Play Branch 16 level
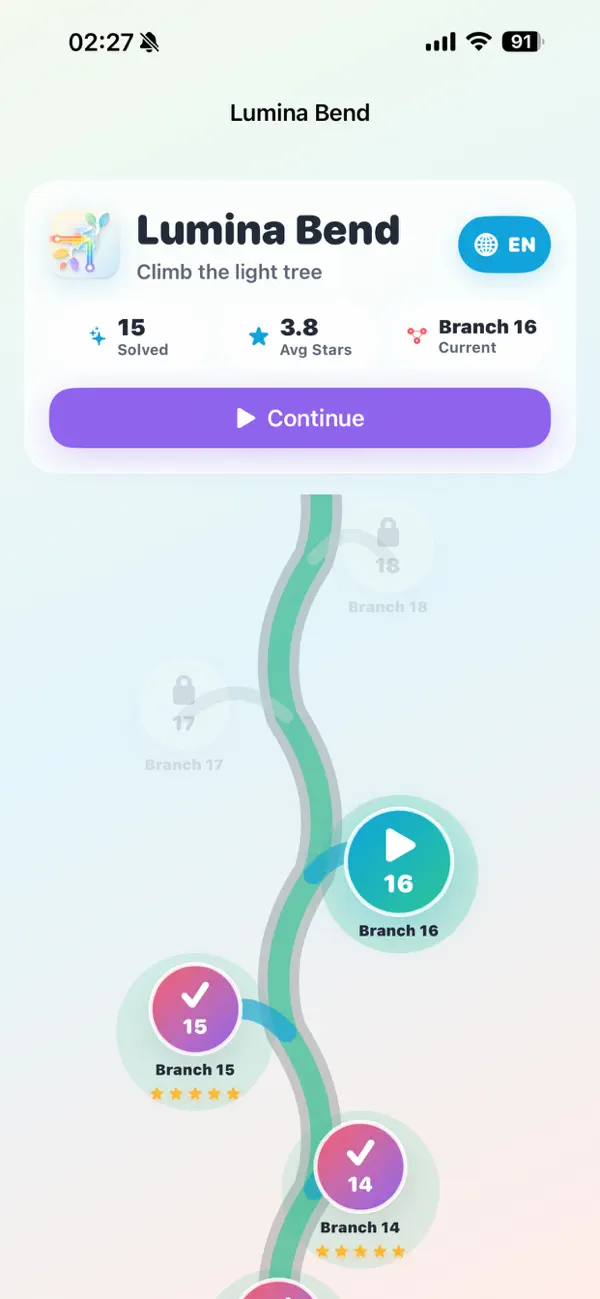Screen dimensions: 600x1299 coord(399,862)
